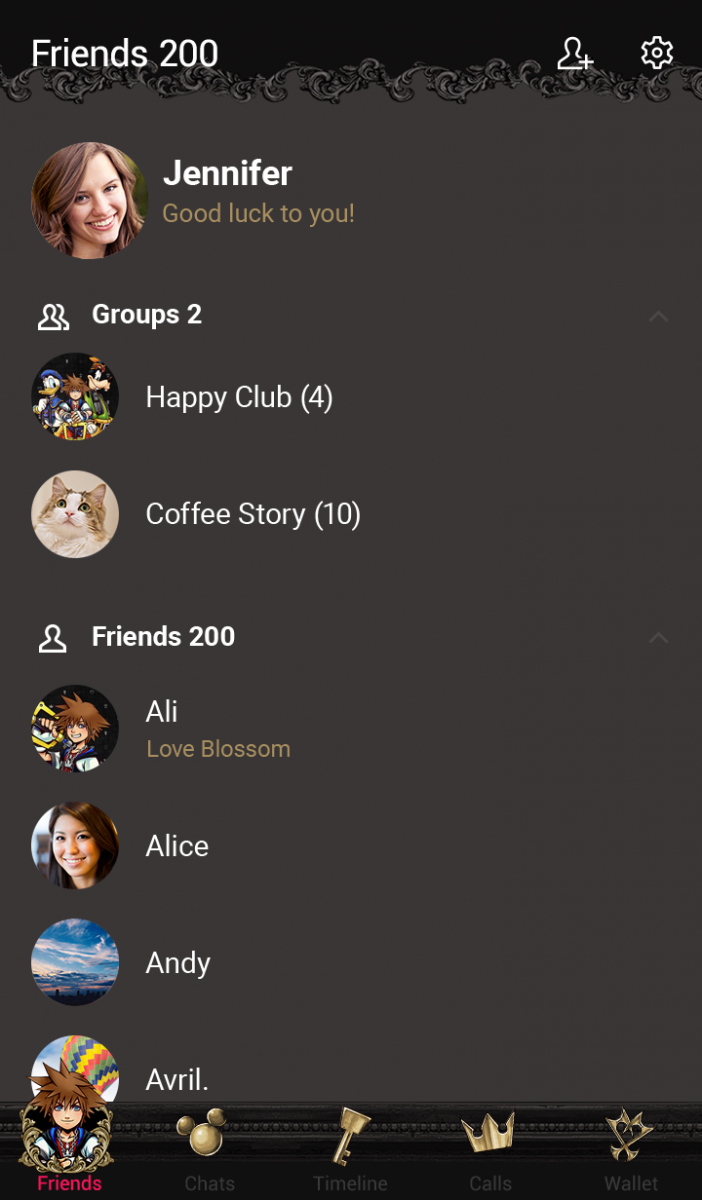Open the Happy Club group
Image resolution: width=702 pixels, height=1200 pixels.
pyautogui.click(x=238, y=397)
